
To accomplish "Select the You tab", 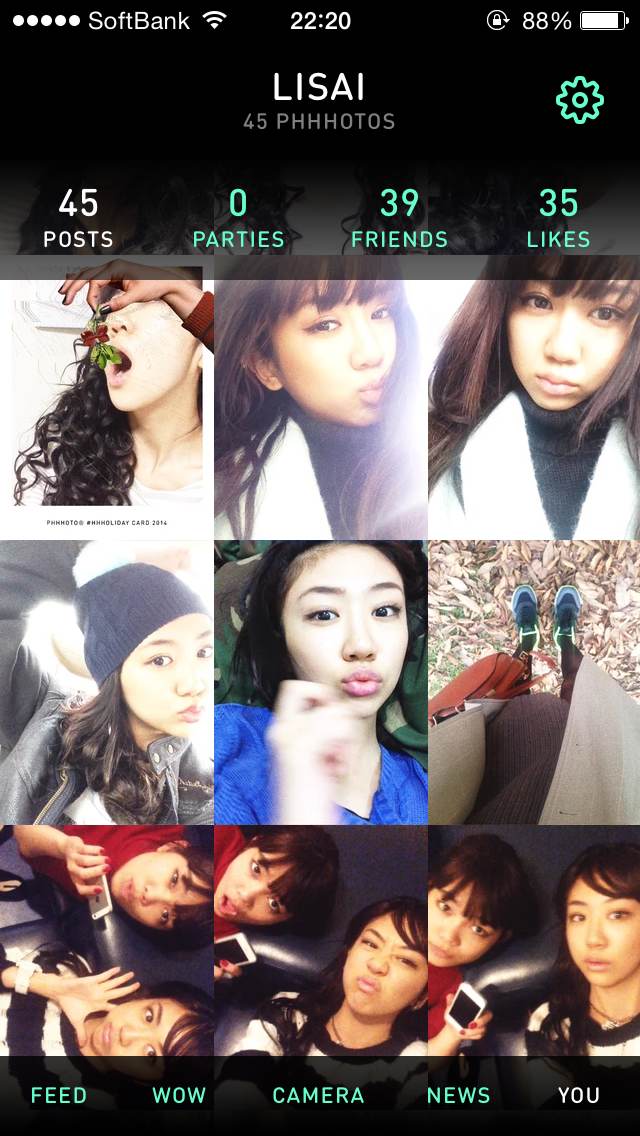I will (x=579, y=1095).
